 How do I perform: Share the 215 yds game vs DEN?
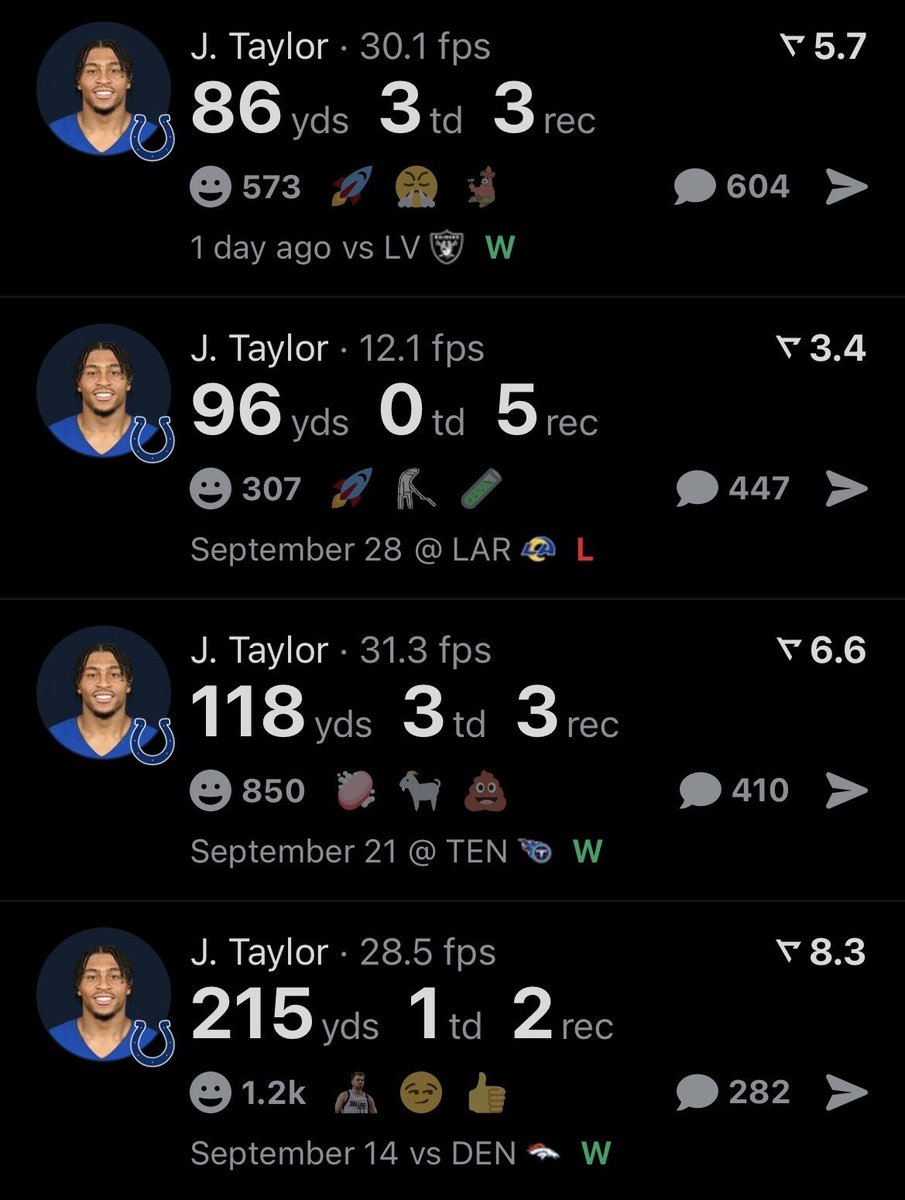[x=846, y=1093]
